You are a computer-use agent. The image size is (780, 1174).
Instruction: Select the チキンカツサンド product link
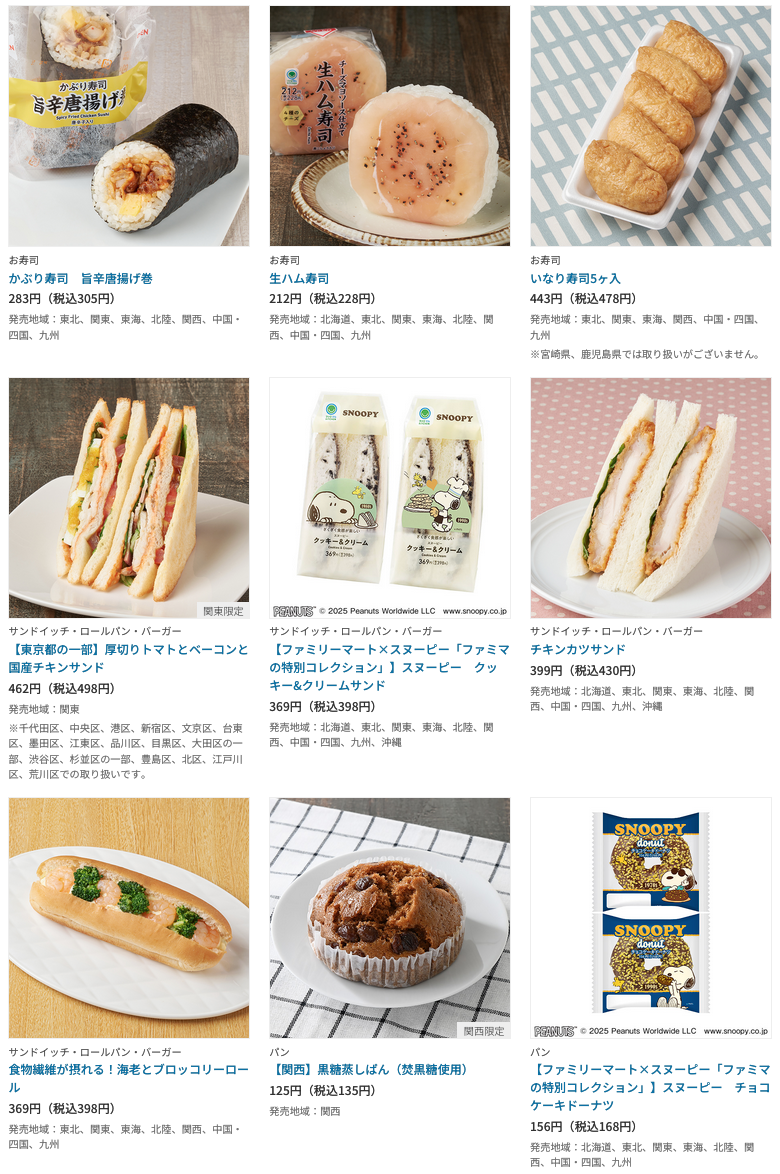(578, 650)
